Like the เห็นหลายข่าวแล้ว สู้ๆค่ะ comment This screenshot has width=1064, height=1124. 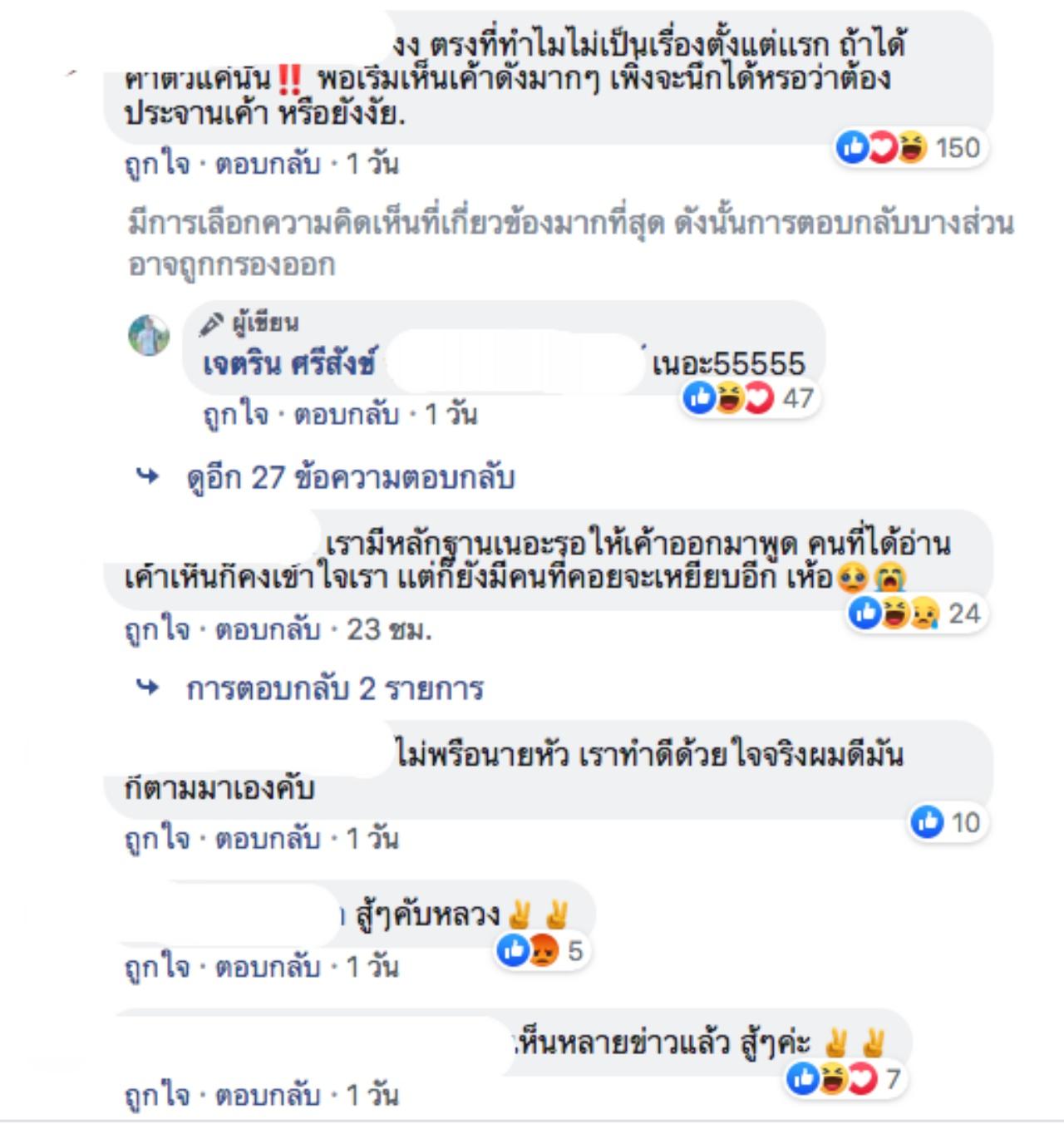pyautogui.click(x=156, y=1095)
